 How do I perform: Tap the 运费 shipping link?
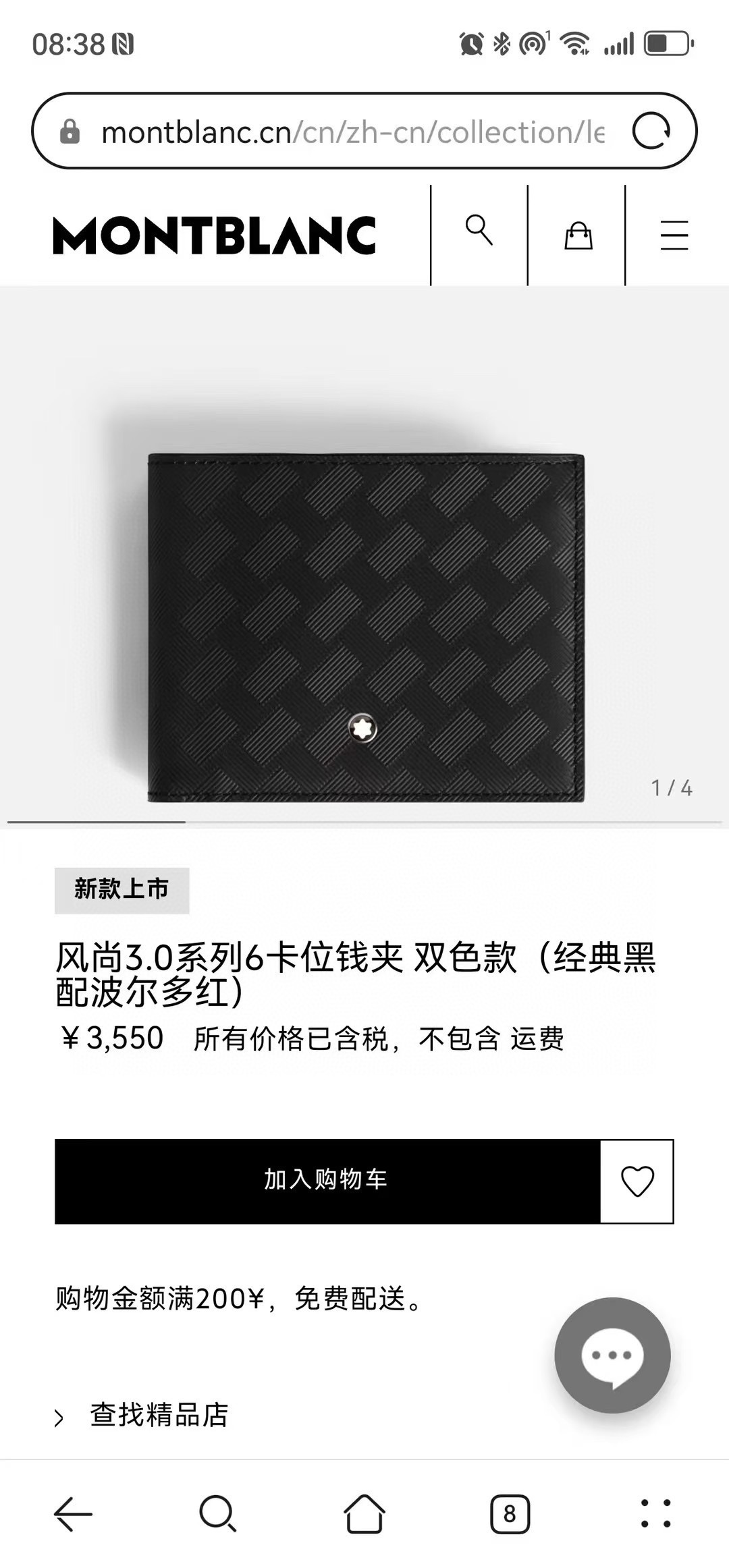tap(537, 1039)
